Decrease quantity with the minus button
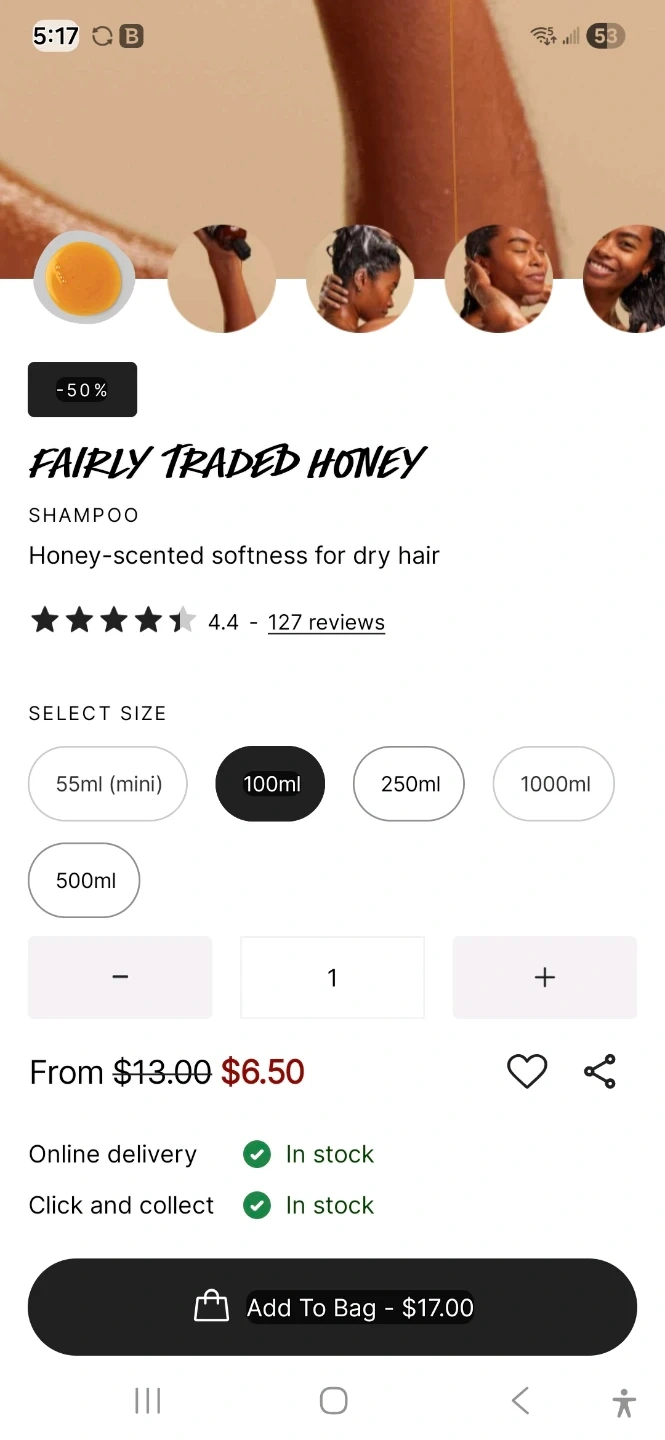 point(120,977)
